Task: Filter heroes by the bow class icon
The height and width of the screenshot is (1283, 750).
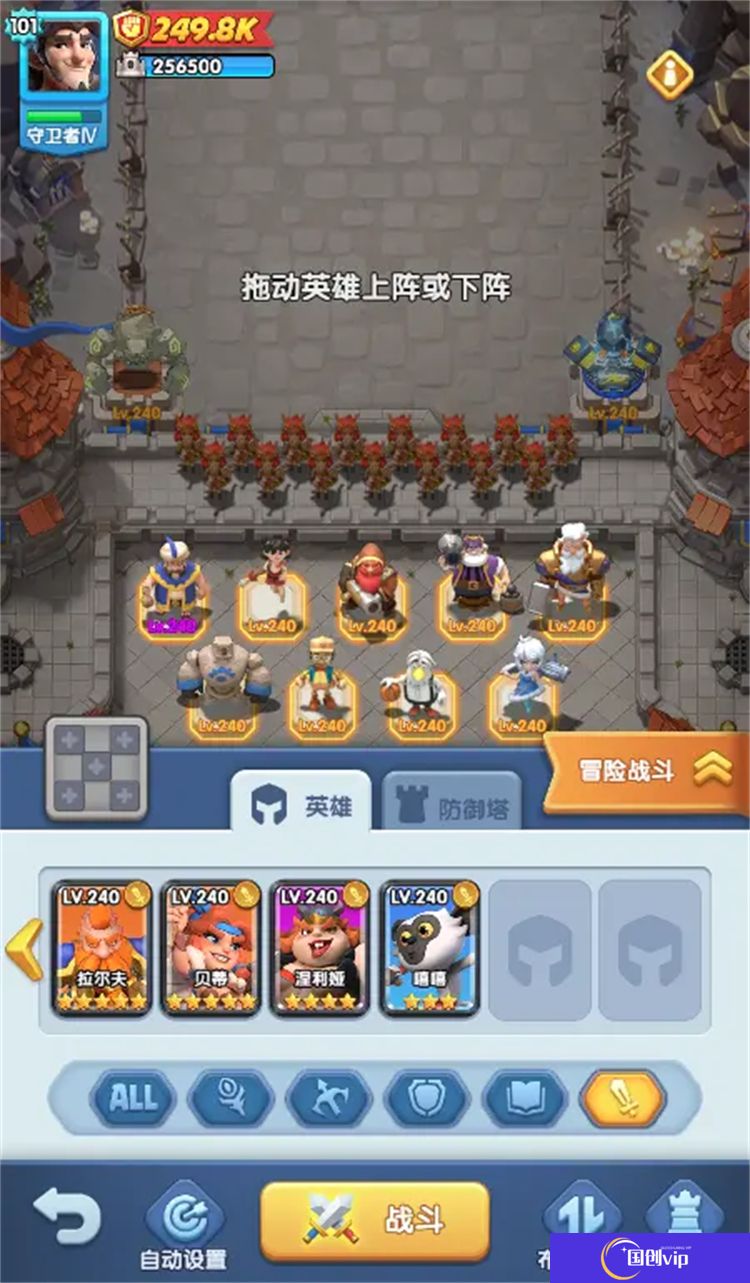Action: point(329,1098)
